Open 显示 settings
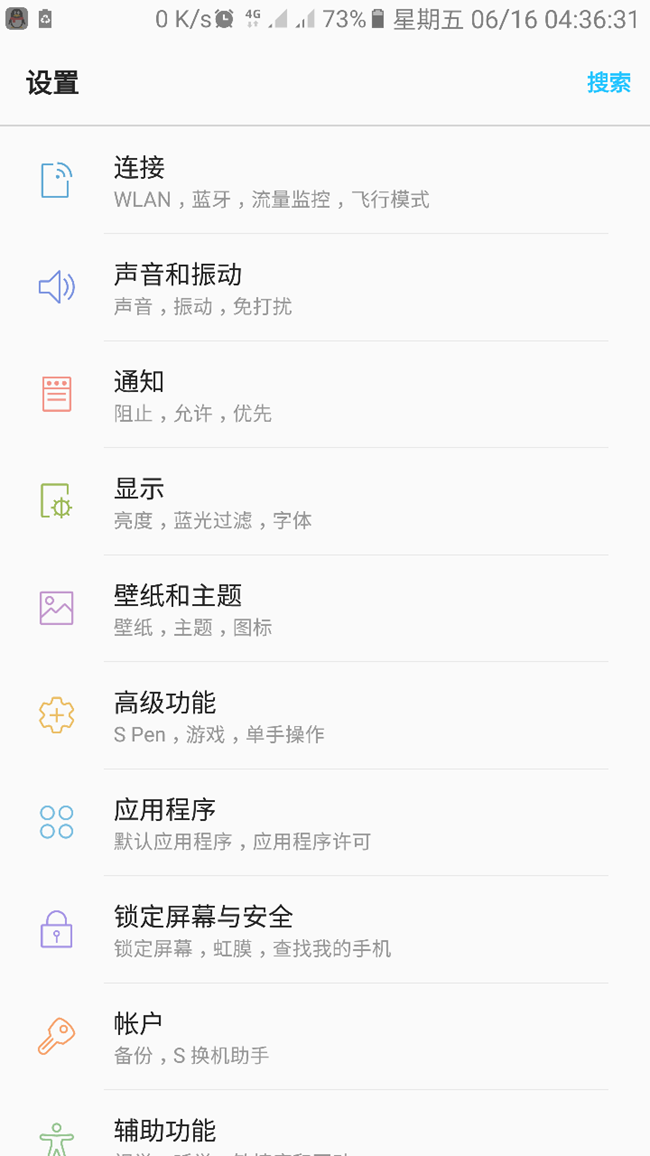Viewport: 650px width, 1156px height. 325,501
